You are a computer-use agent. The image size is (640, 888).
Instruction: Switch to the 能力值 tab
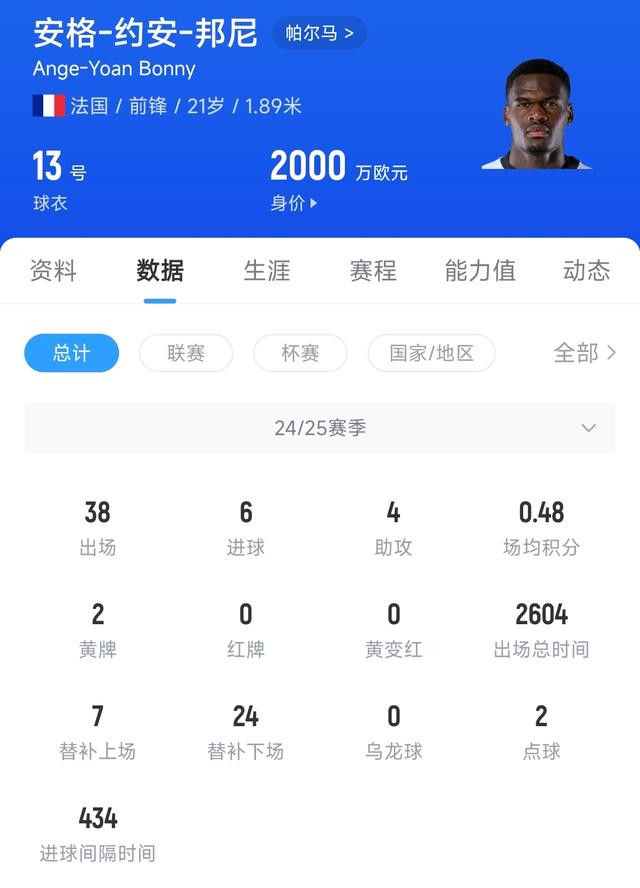coord(480,271)
